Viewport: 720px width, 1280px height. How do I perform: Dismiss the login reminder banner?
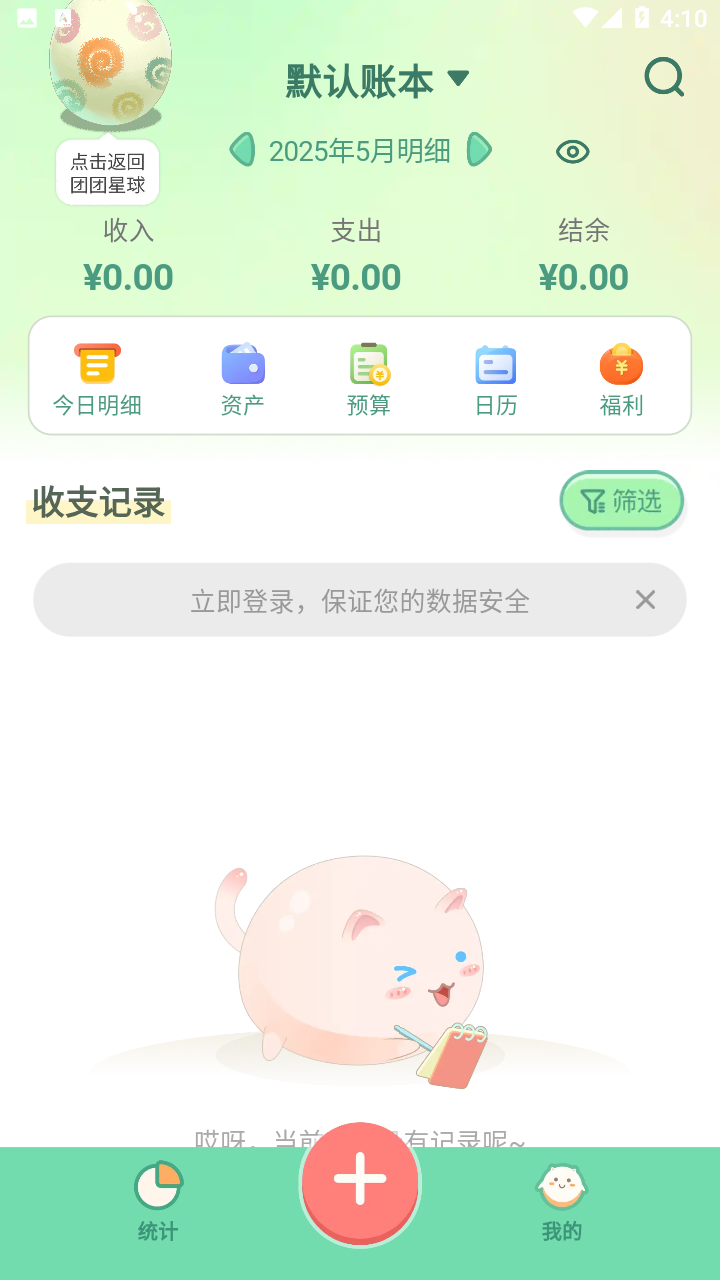point(645,600)
